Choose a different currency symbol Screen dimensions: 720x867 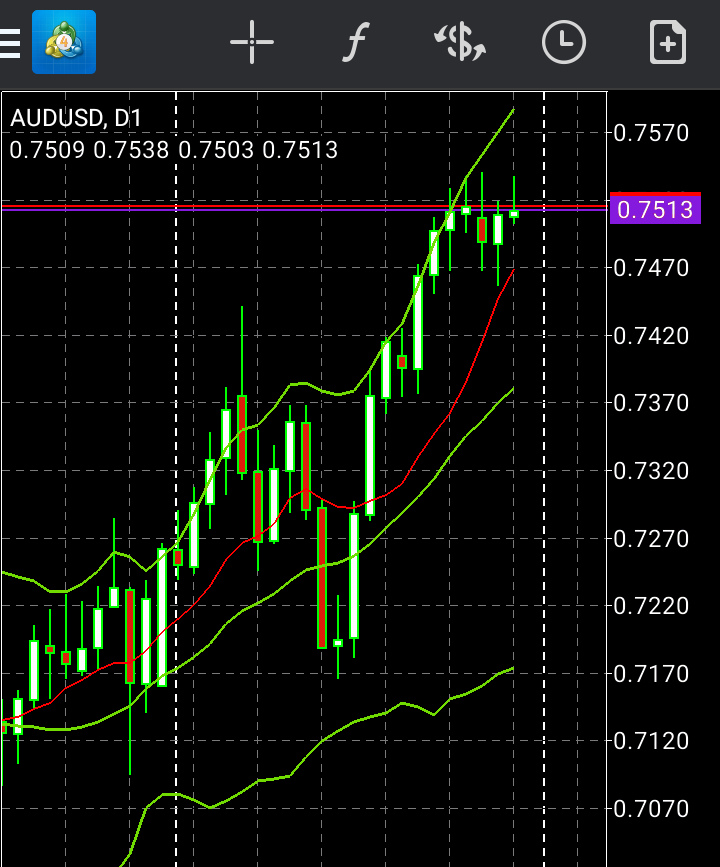point(460,43)
